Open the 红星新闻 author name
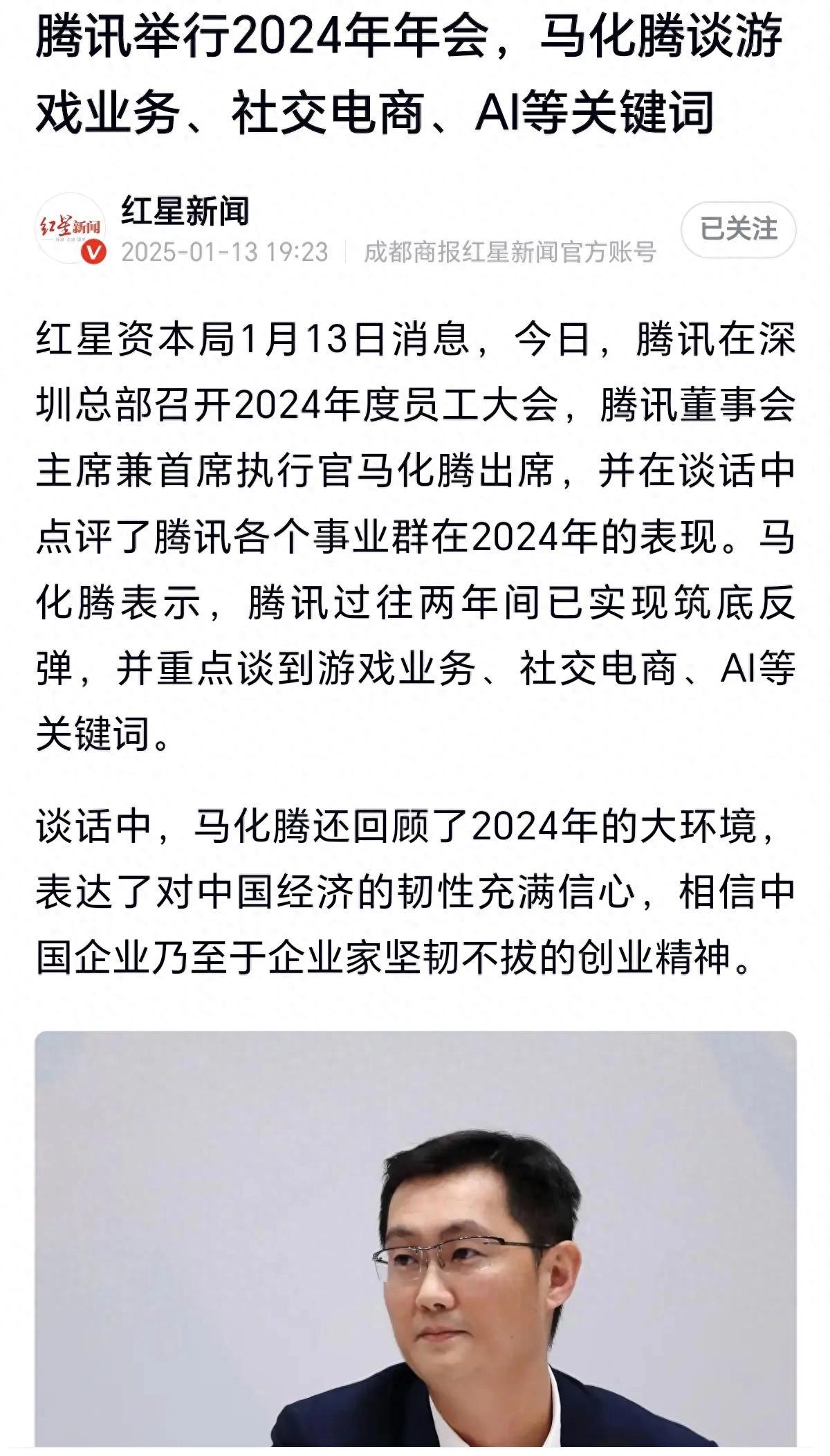830x1456 pixels. pyautogui.click(x=185, y=210)
